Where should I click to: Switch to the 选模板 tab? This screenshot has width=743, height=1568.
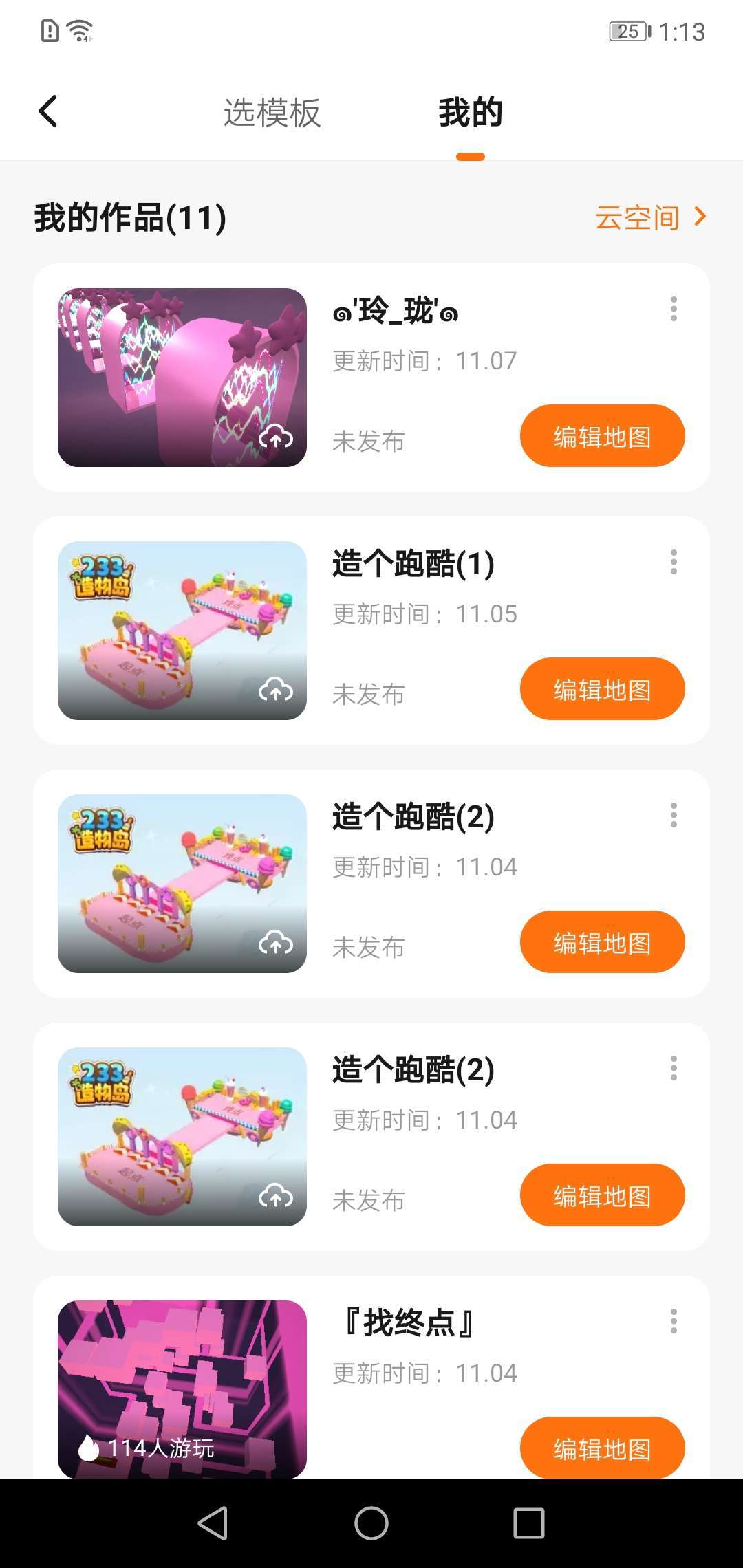click(x=272, y=112)
